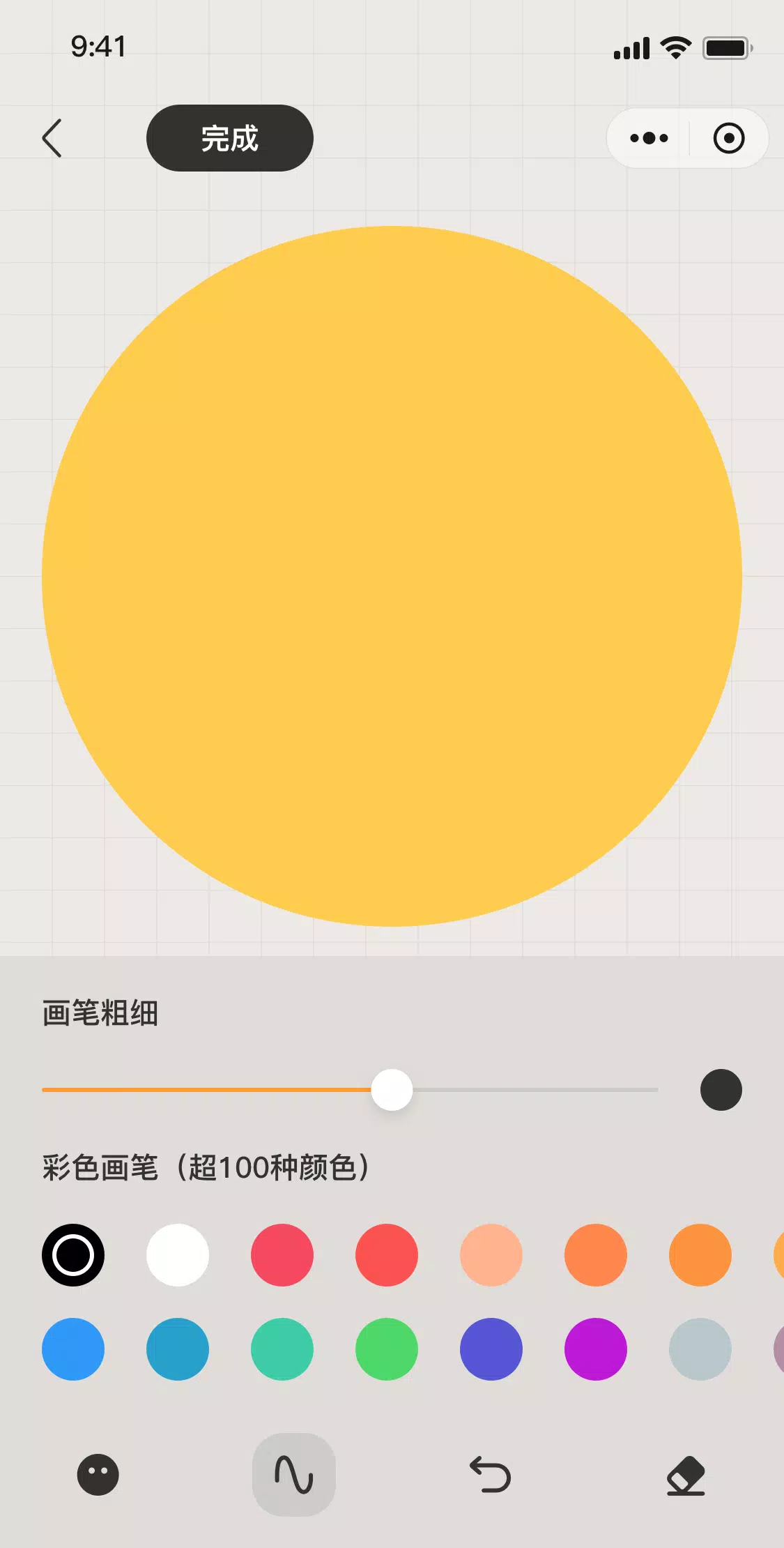The width and height of the screenshot is (784, 1548).
Task: Tap the mini program capsule circle icon
Action: click(729, 138)
